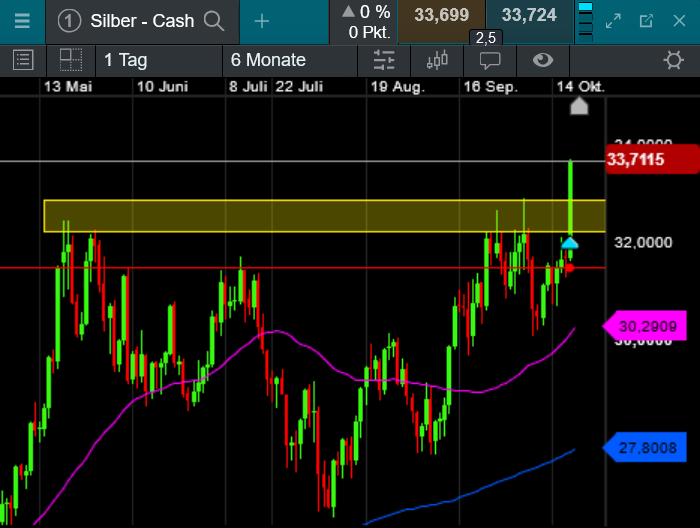The image size is (700, 528).
Task: Add a new chart tab
Action: pos(262,21)
